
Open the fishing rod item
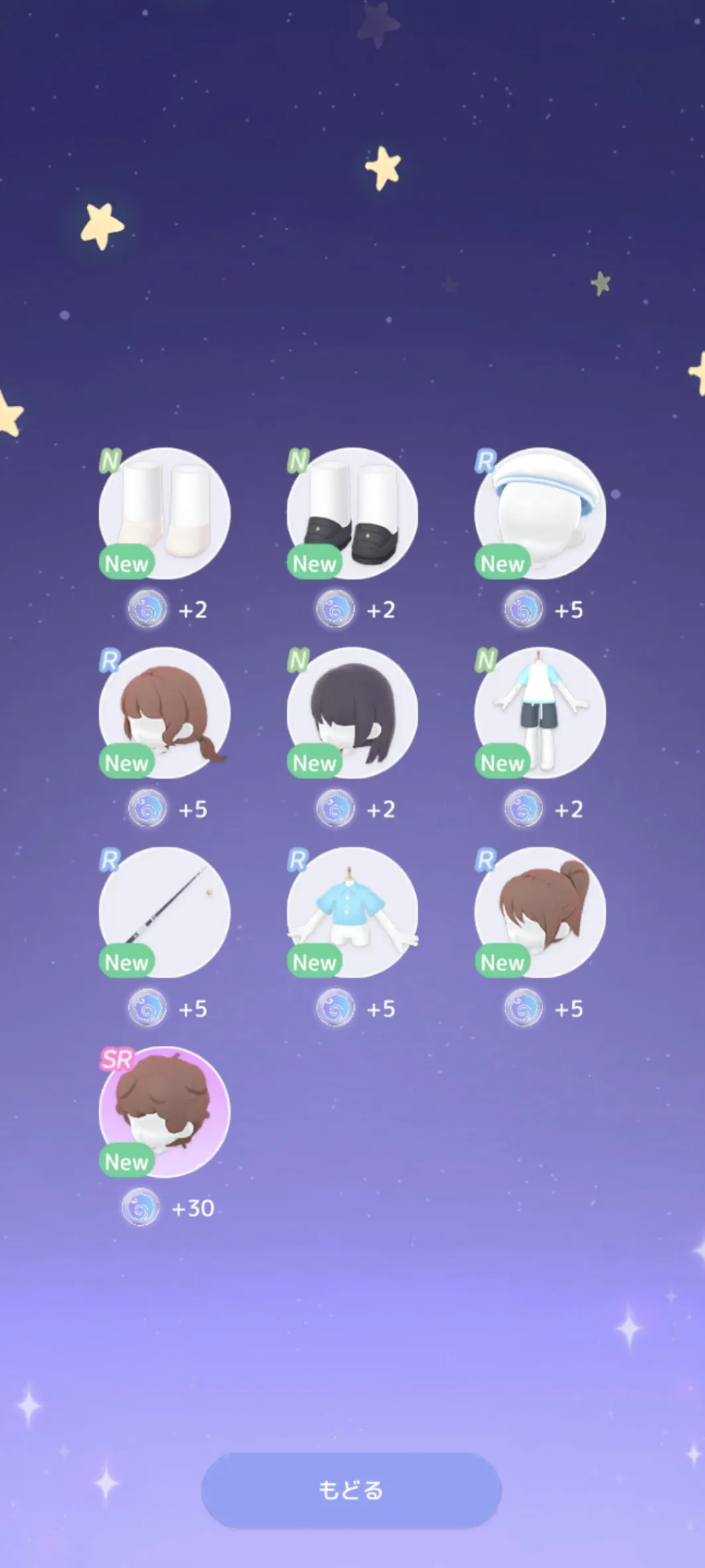164,912
